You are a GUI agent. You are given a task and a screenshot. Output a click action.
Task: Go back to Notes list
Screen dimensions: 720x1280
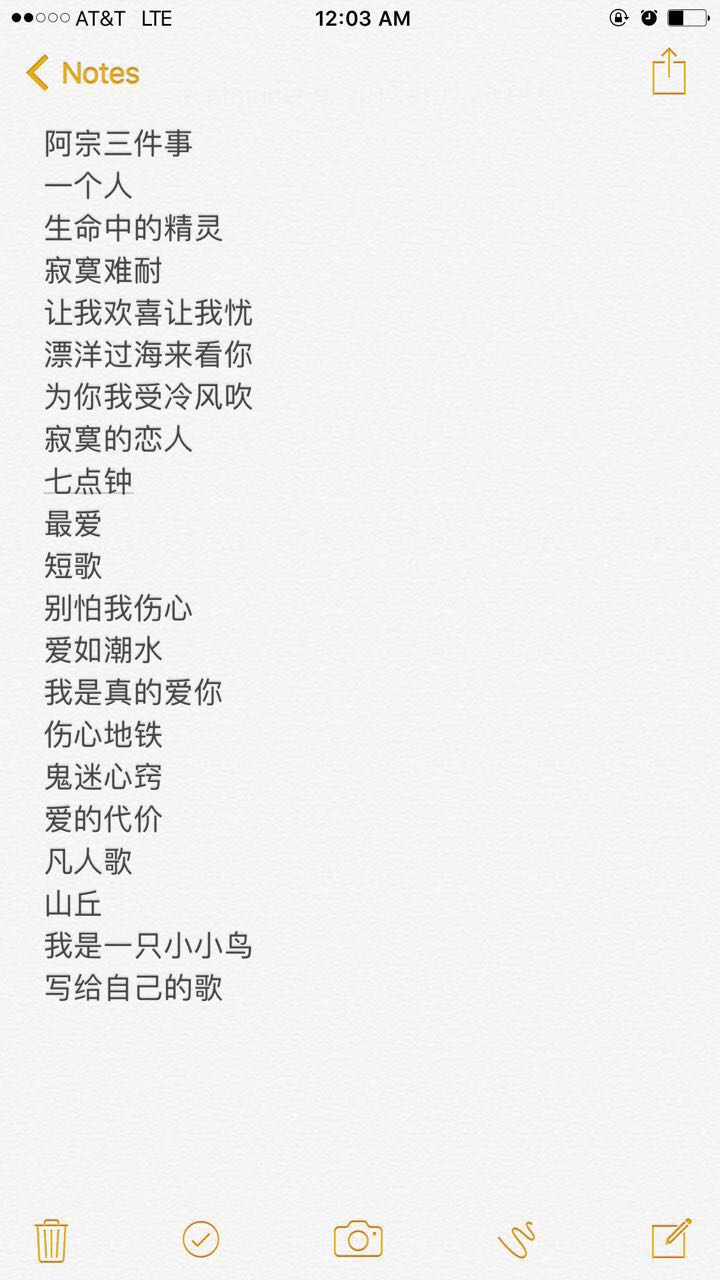coord(82,73)
